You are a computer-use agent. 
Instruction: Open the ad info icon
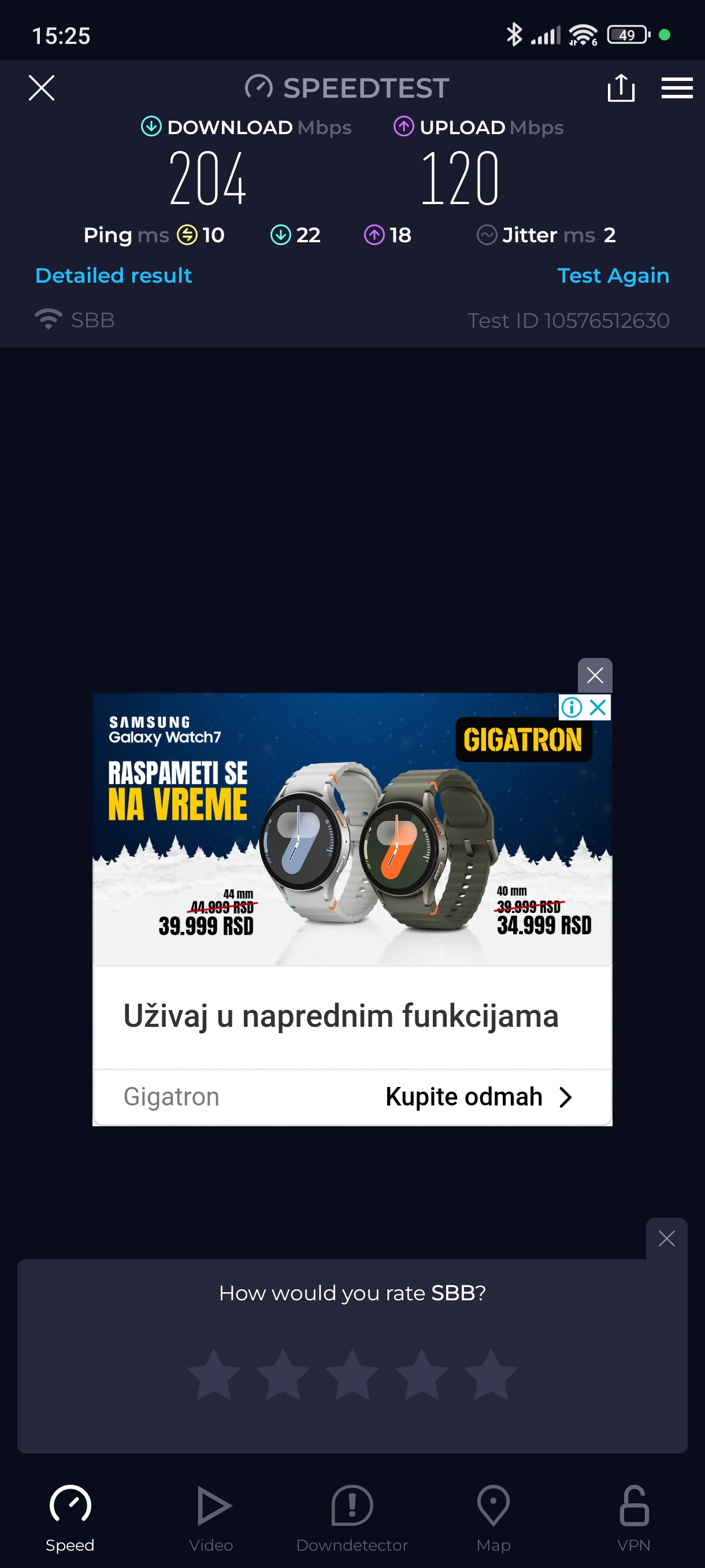point(572,707)
